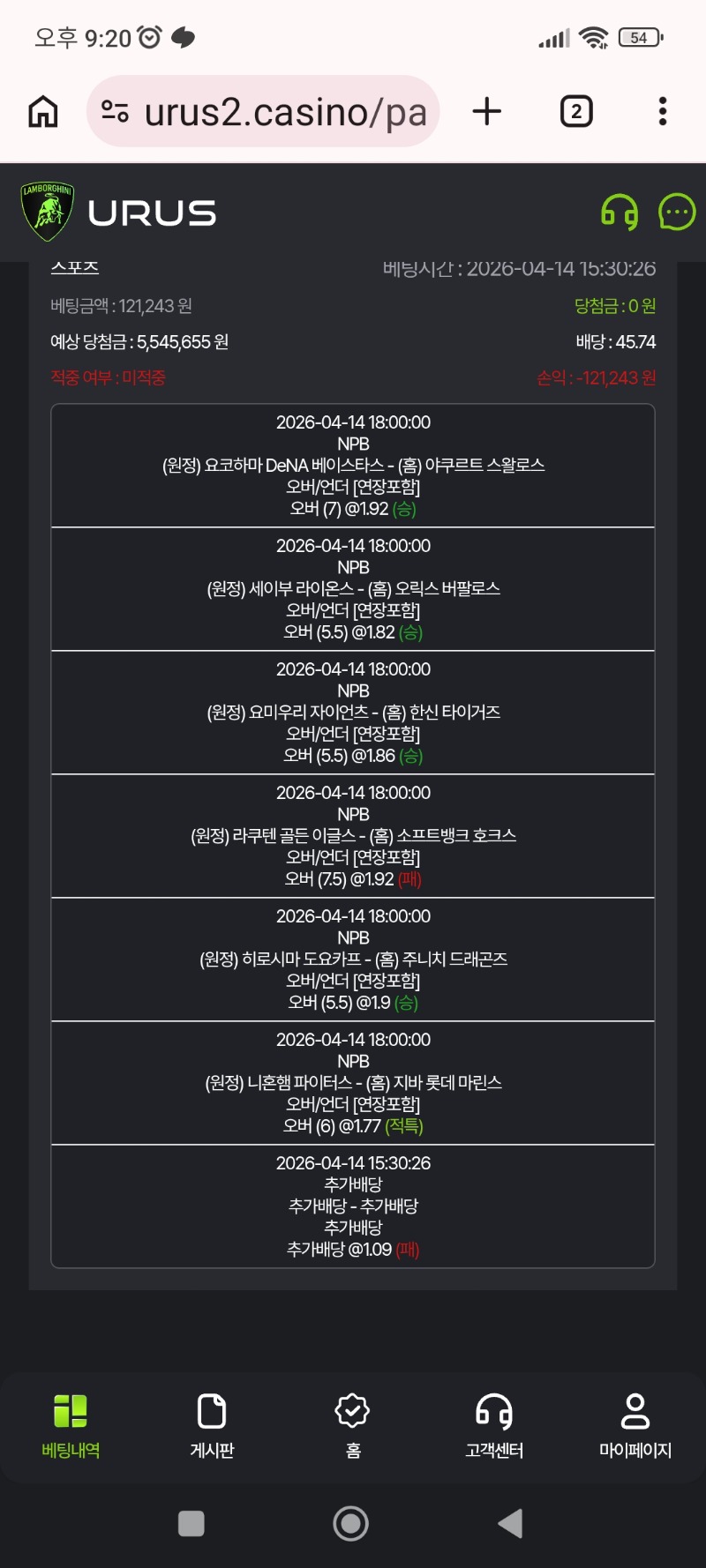Open the browser overflow menu
The width and height of the screenshot is (706, 1568).
[663, 112]
